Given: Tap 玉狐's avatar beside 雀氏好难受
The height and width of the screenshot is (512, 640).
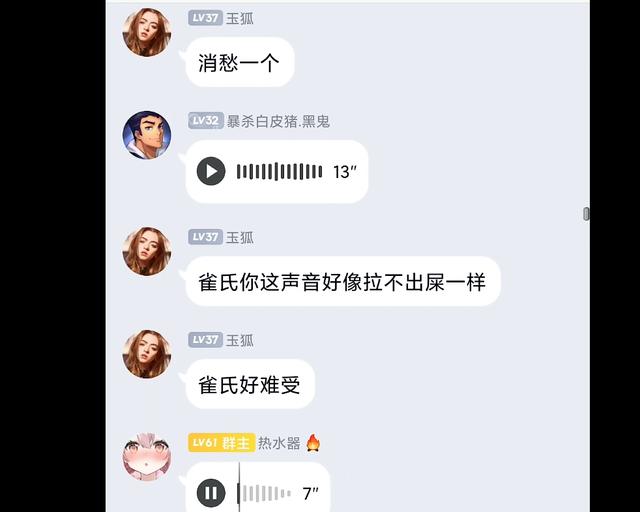Looking at the screenshot, I should click(147, 354).
